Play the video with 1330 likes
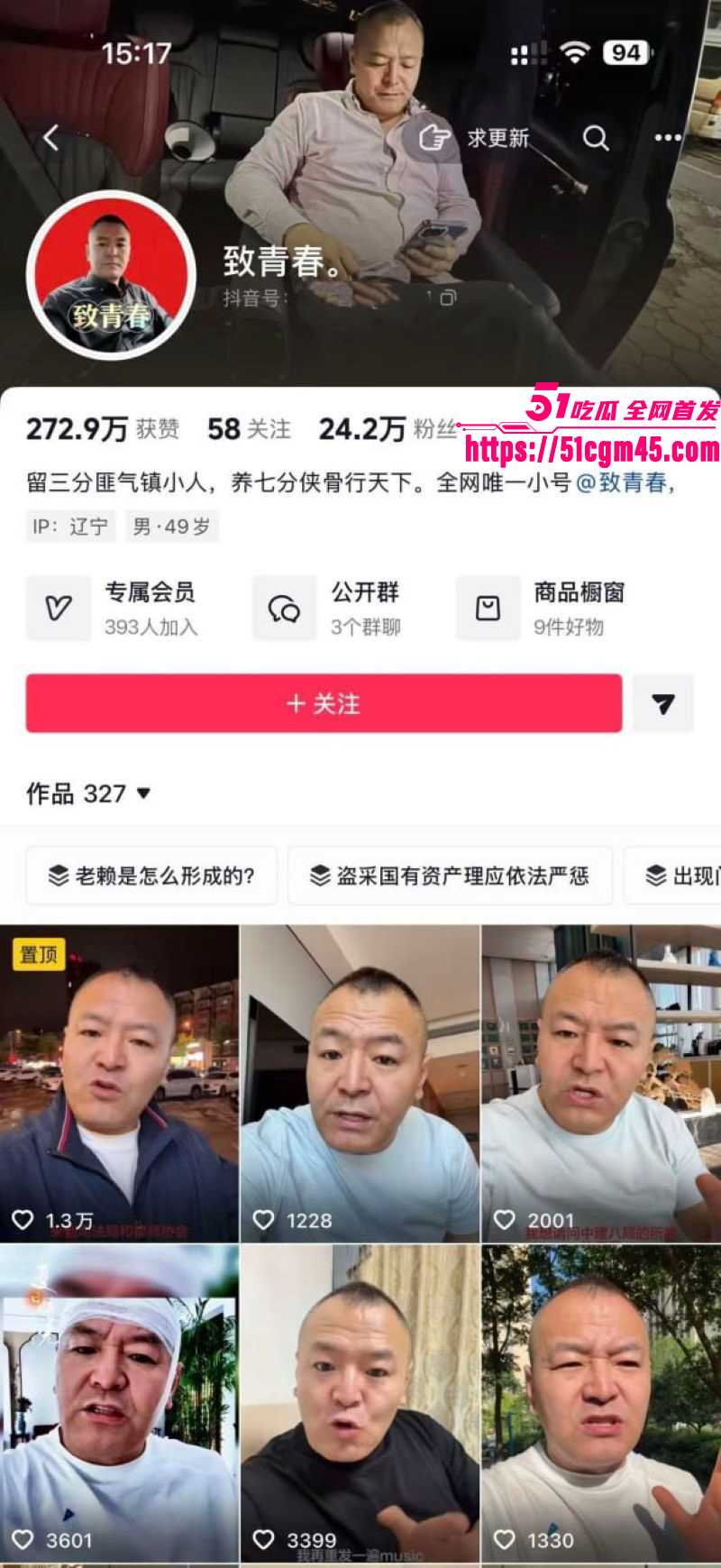The image size is (721, 1568). coord(601,1403)
